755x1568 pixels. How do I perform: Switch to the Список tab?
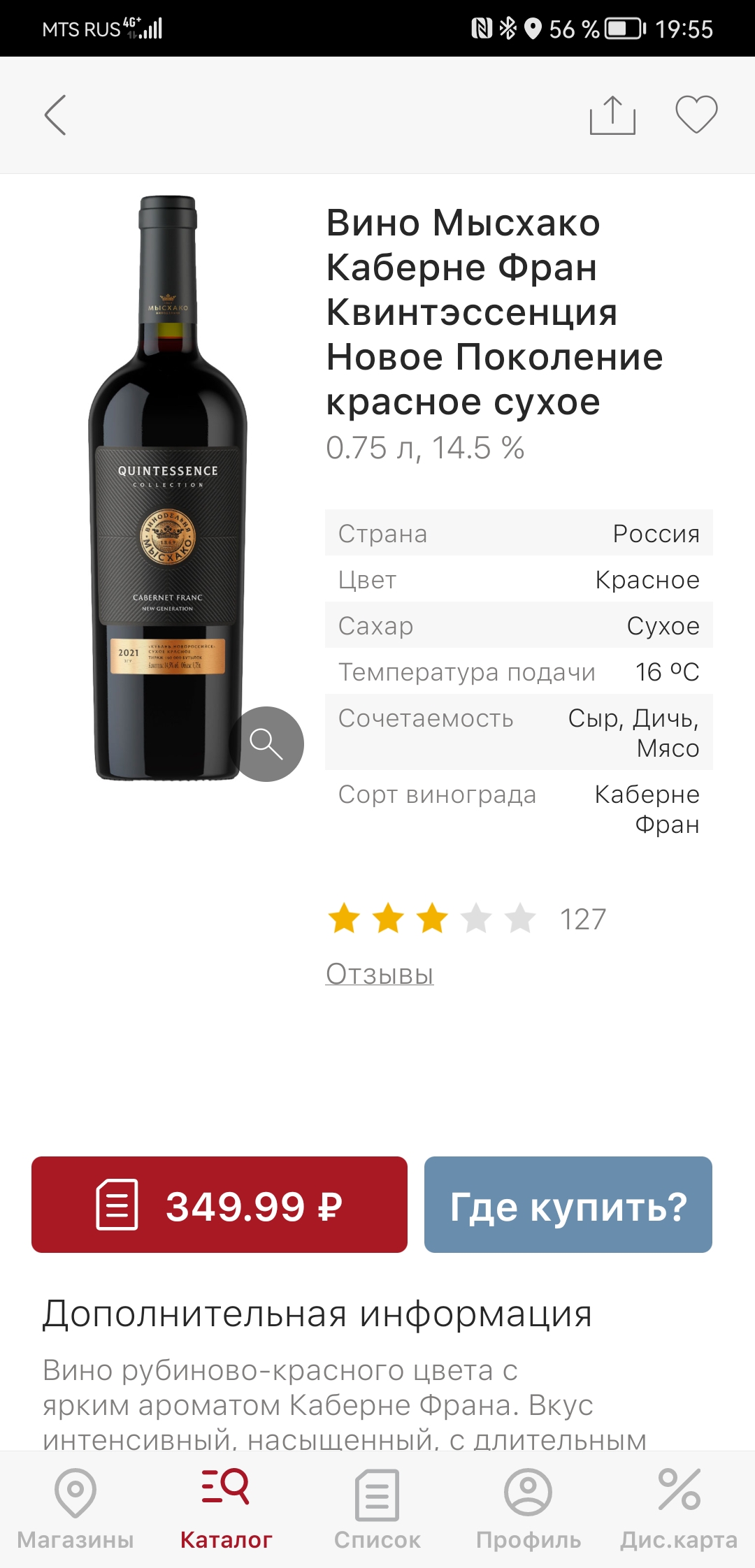377,1509
